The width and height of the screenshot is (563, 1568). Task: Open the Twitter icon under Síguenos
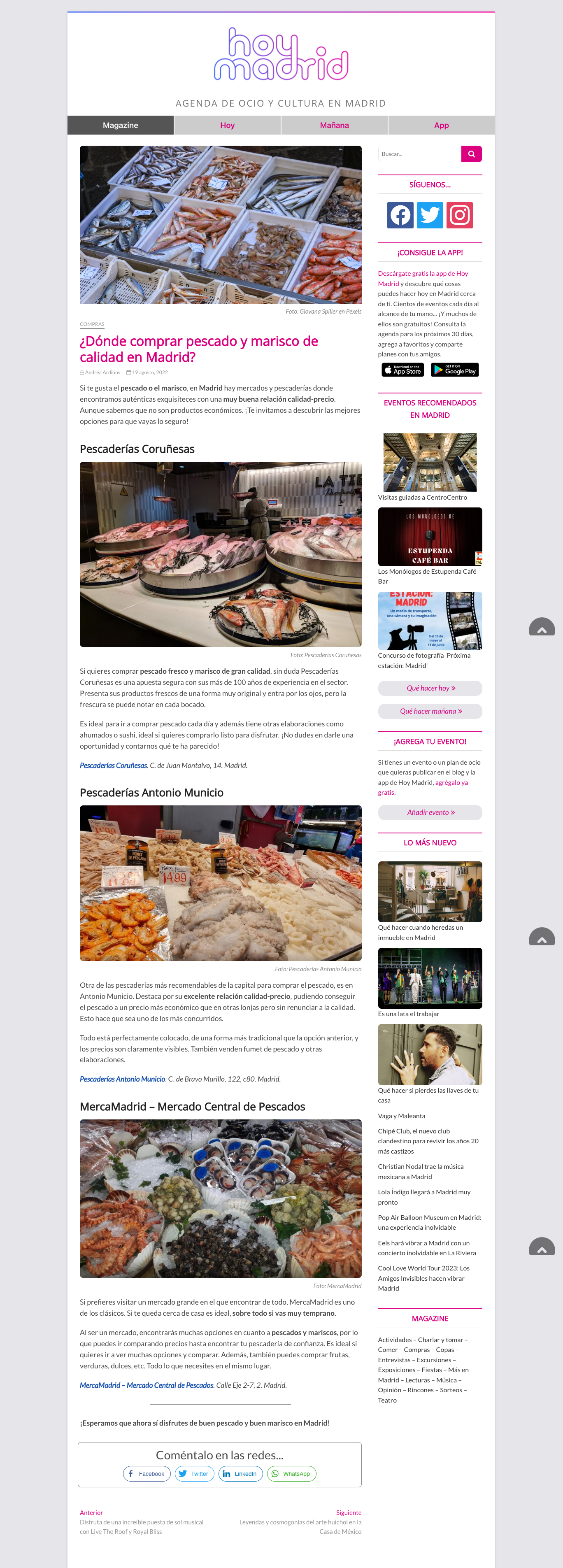click(x=430, y=215)
